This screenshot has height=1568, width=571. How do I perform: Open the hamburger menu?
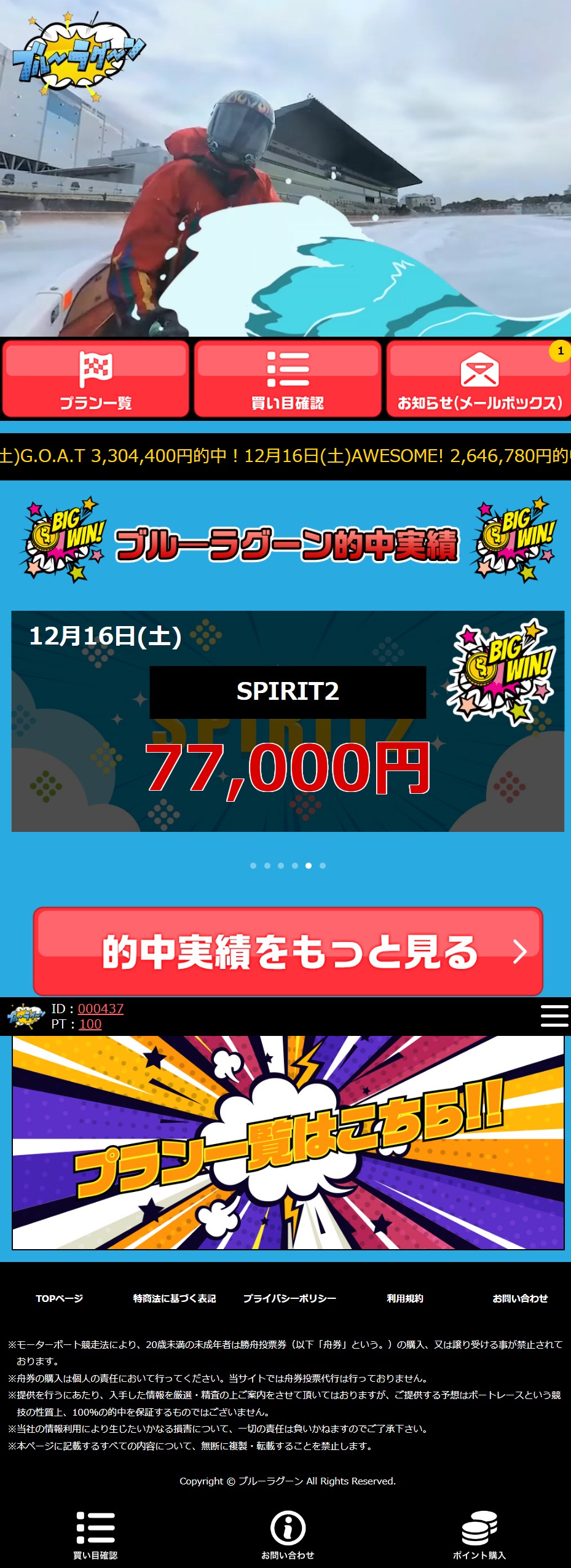(554, 1016)
